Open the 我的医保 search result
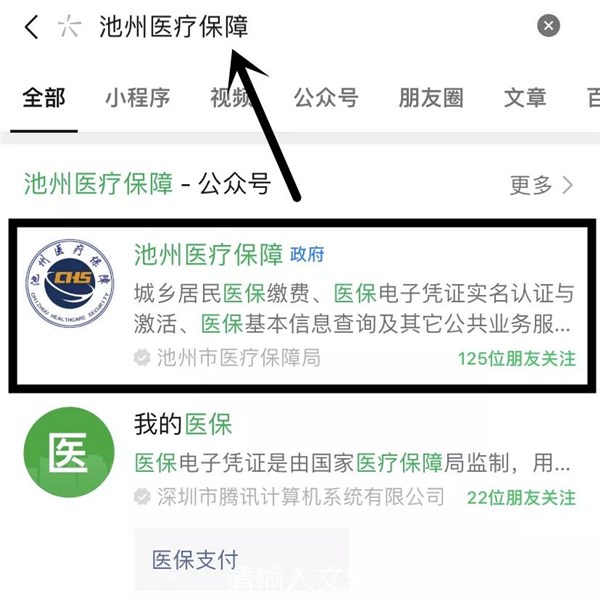 tap(300, 460)
